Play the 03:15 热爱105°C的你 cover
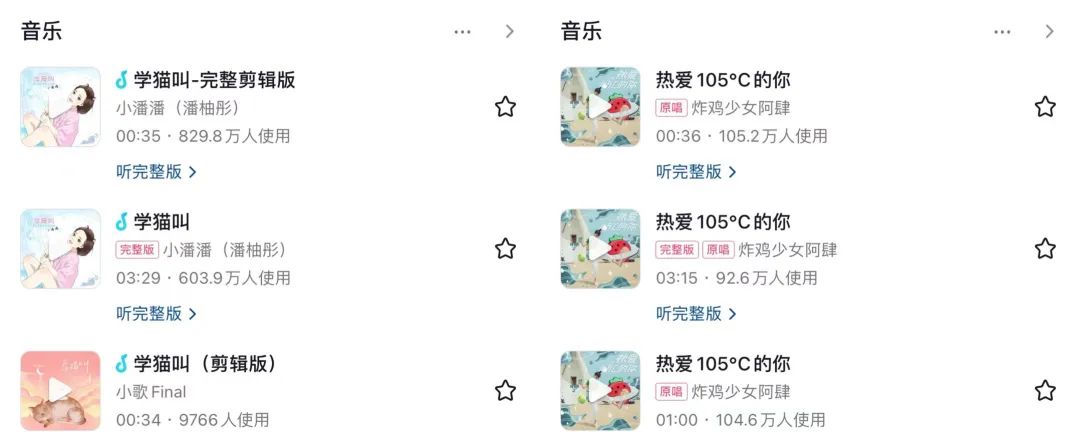 (600, 249)
